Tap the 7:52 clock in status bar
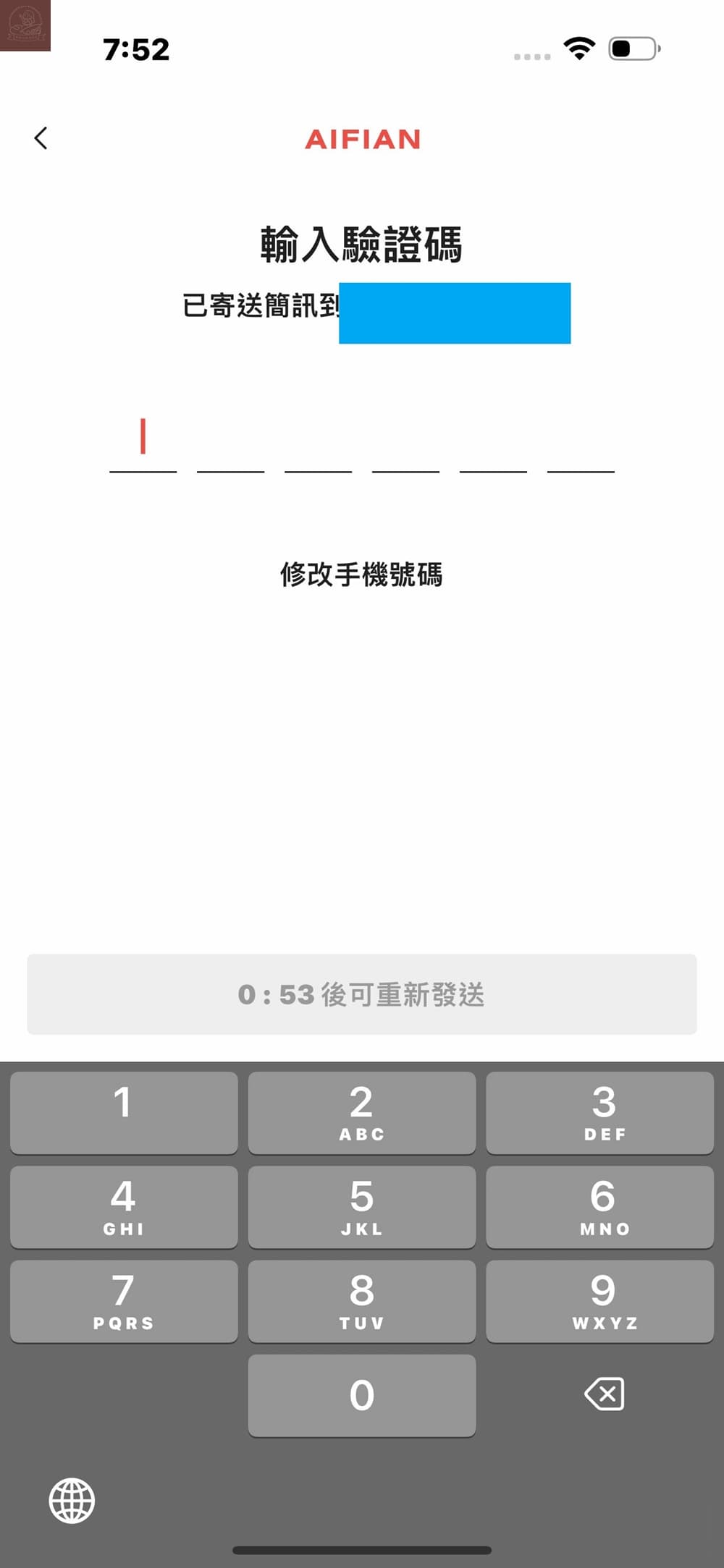The height and width of the screenshot is (1568, 724). tap(137, 48)
